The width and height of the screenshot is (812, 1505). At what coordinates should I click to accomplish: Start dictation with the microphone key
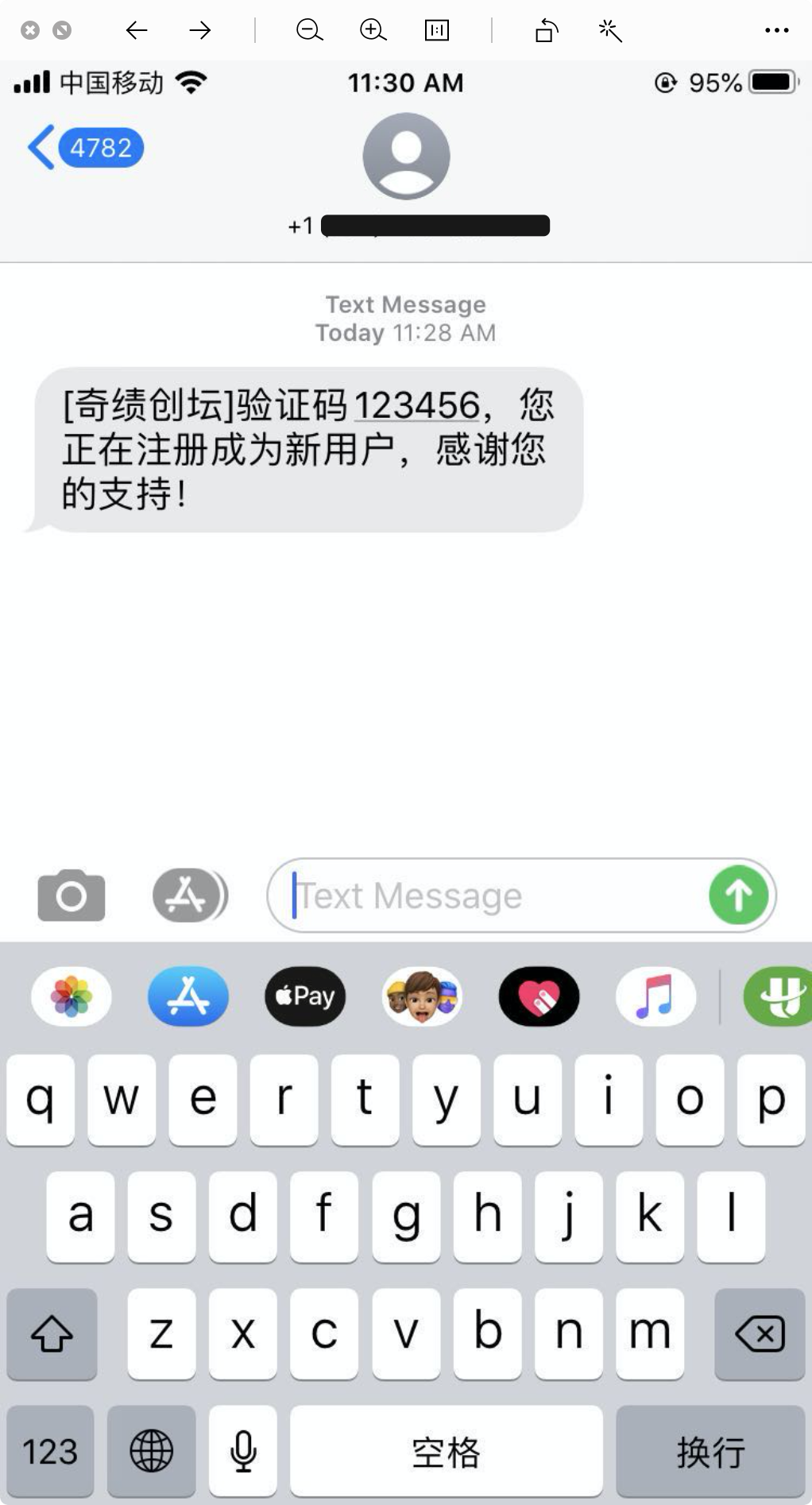[x=243, y=1451]
